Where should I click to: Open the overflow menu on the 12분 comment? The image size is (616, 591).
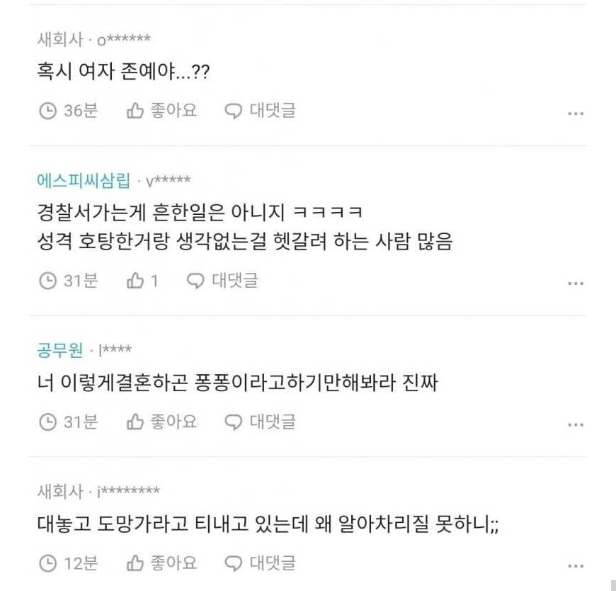pos(575,565)
